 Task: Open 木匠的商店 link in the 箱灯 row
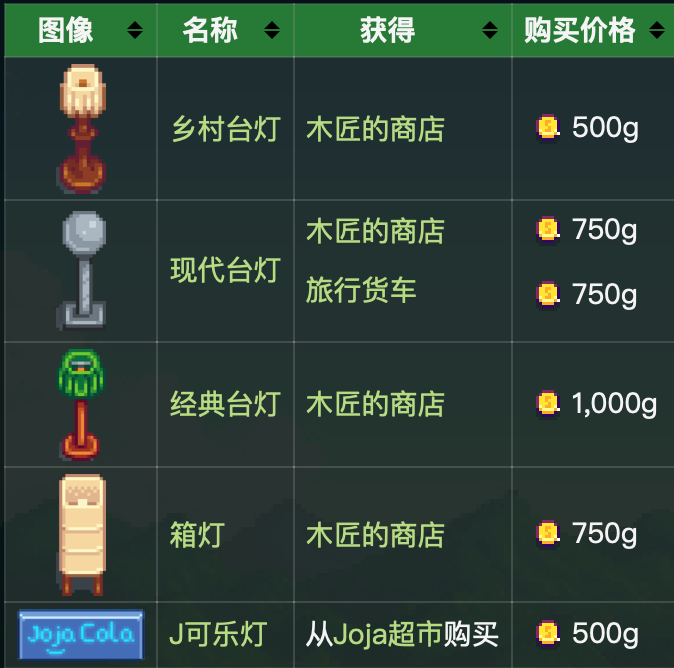click(375, 534)
